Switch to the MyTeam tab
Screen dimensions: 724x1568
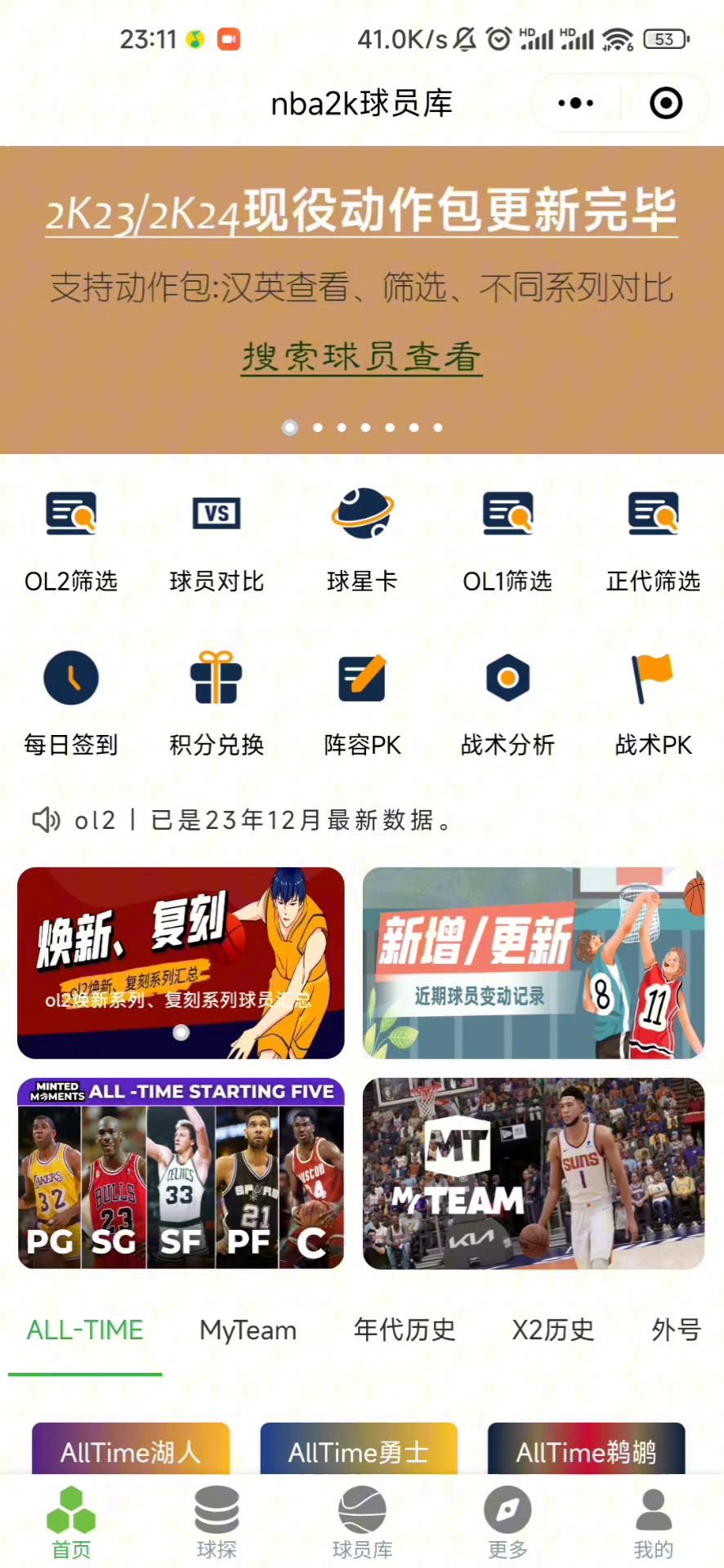click(248, 1330)
